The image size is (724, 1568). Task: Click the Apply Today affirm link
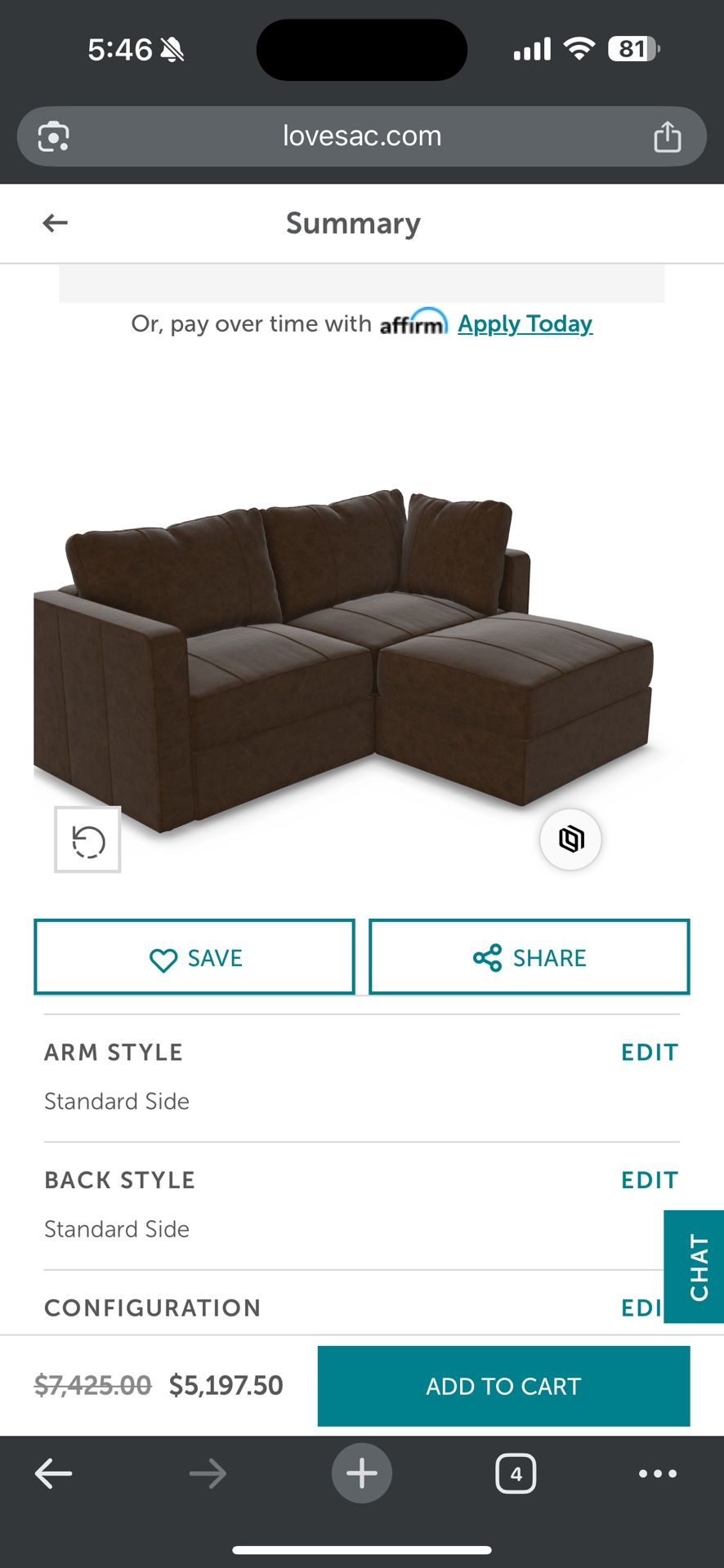pyautogui.click(x=525, y=323)
